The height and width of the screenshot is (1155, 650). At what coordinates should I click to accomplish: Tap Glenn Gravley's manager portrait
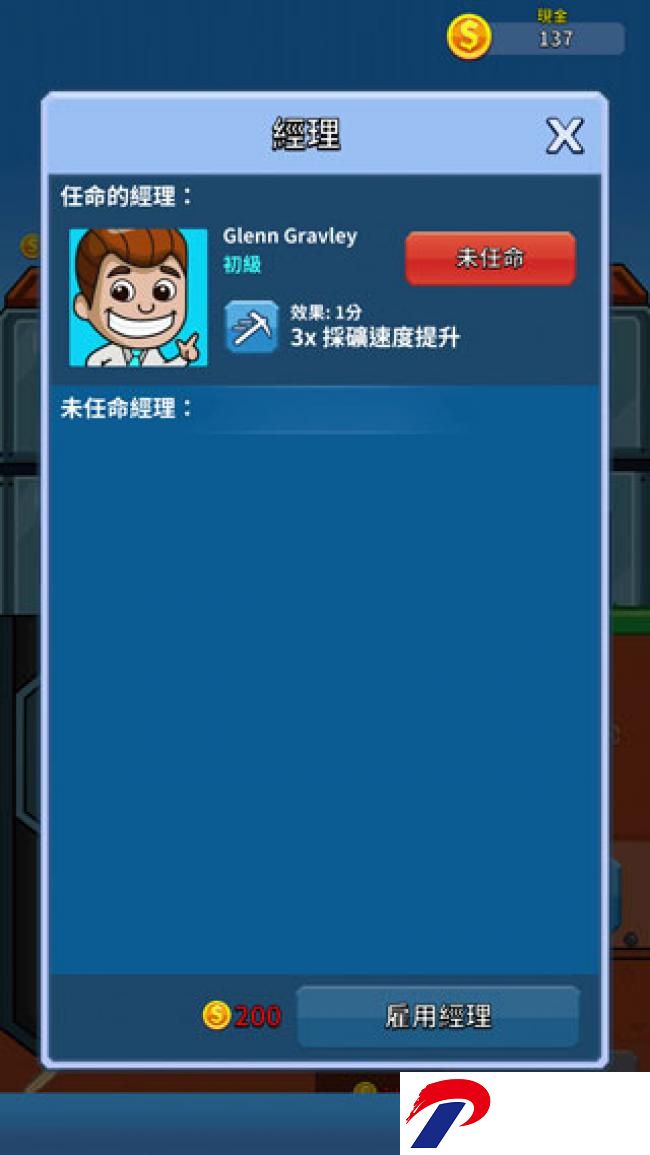point(138,297)
